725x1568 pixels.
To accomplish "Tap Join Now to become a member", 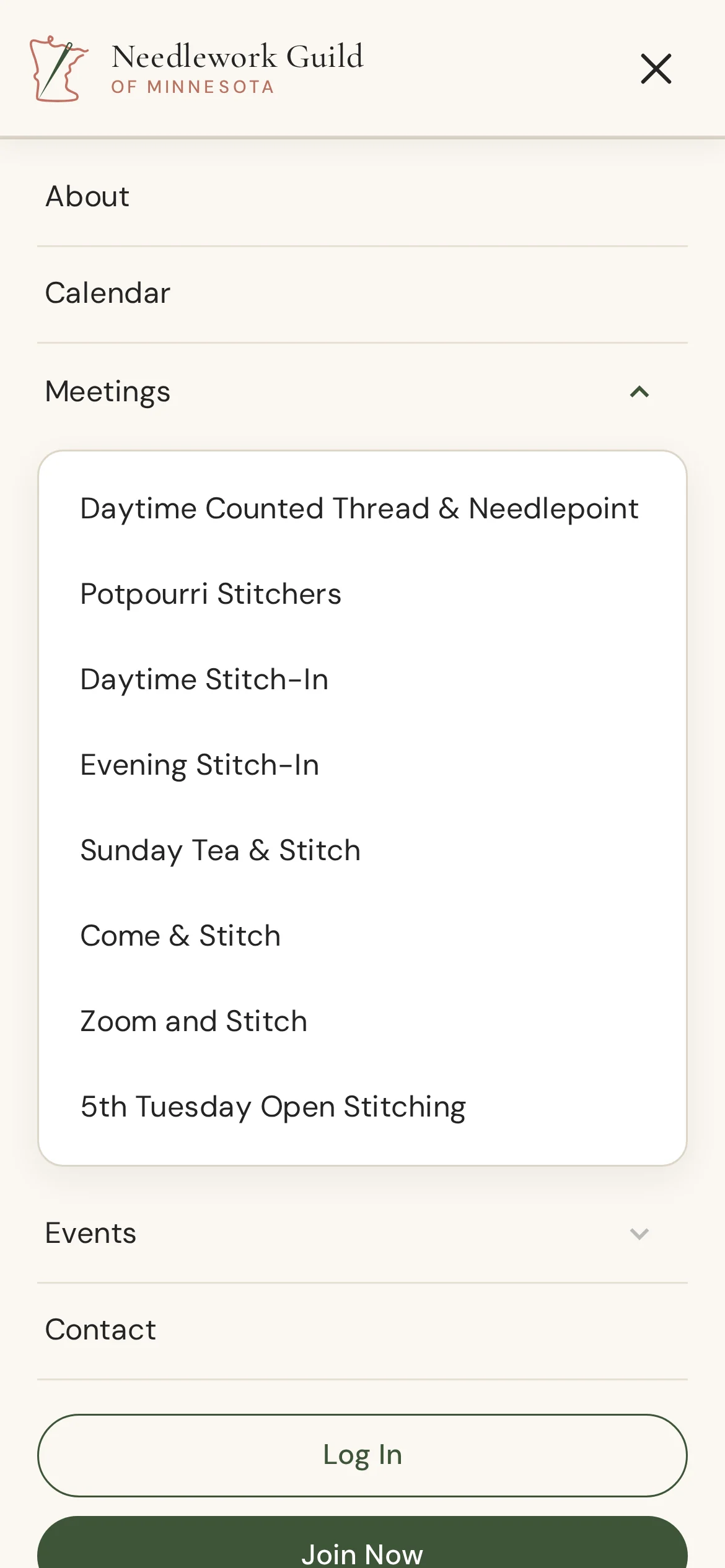I will pos(362,1543).
